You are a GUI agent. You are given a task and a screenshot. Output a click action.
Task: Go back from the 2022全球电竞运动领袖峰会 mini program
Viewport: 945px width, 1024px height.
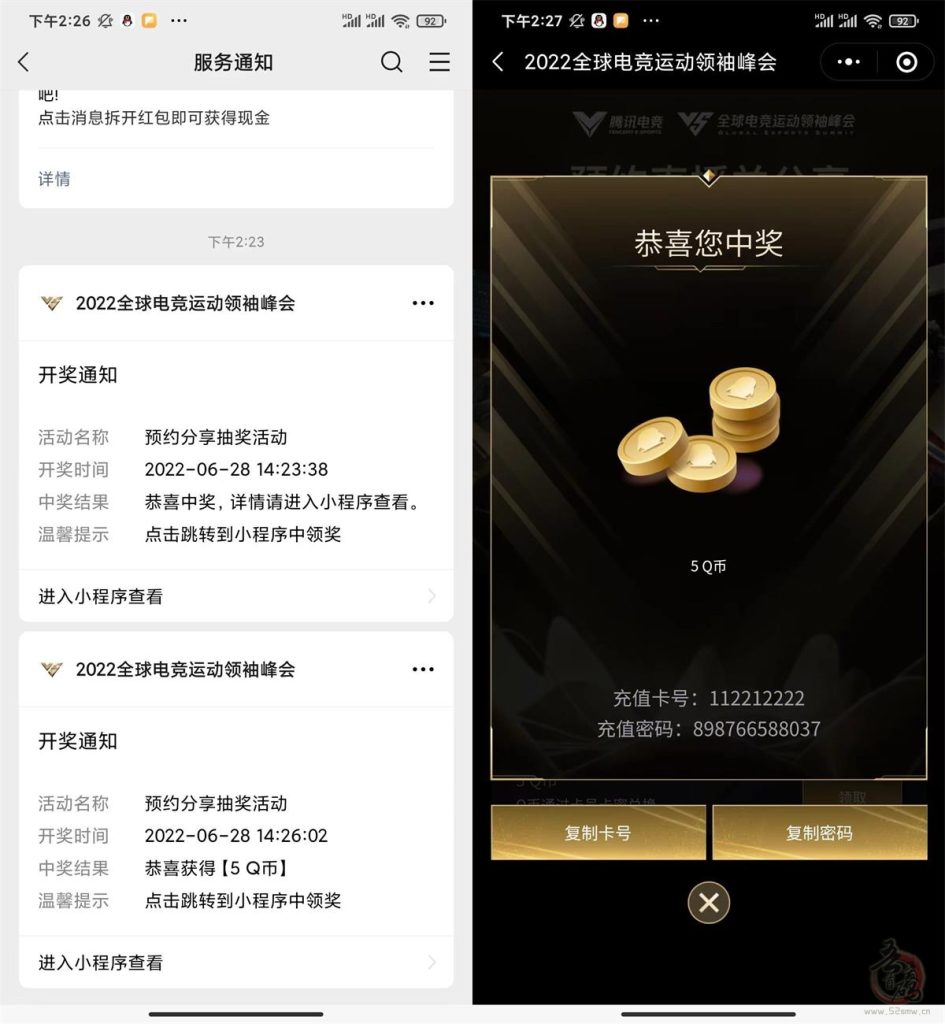click(x=498, y=62)
